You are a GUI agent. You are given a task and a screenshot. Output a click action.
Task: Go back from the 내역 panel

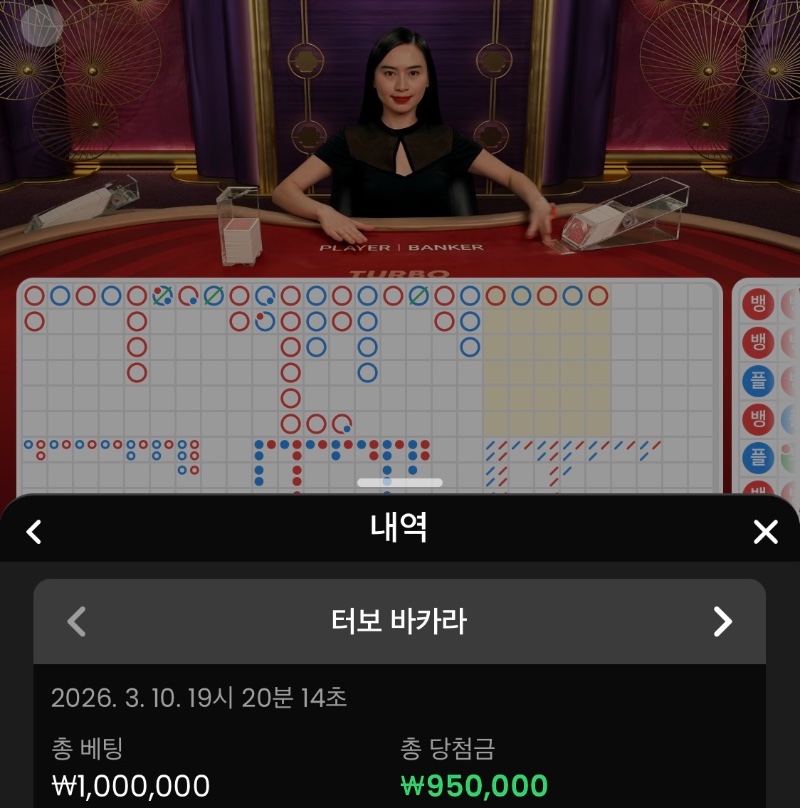click(x=34, y=531)
